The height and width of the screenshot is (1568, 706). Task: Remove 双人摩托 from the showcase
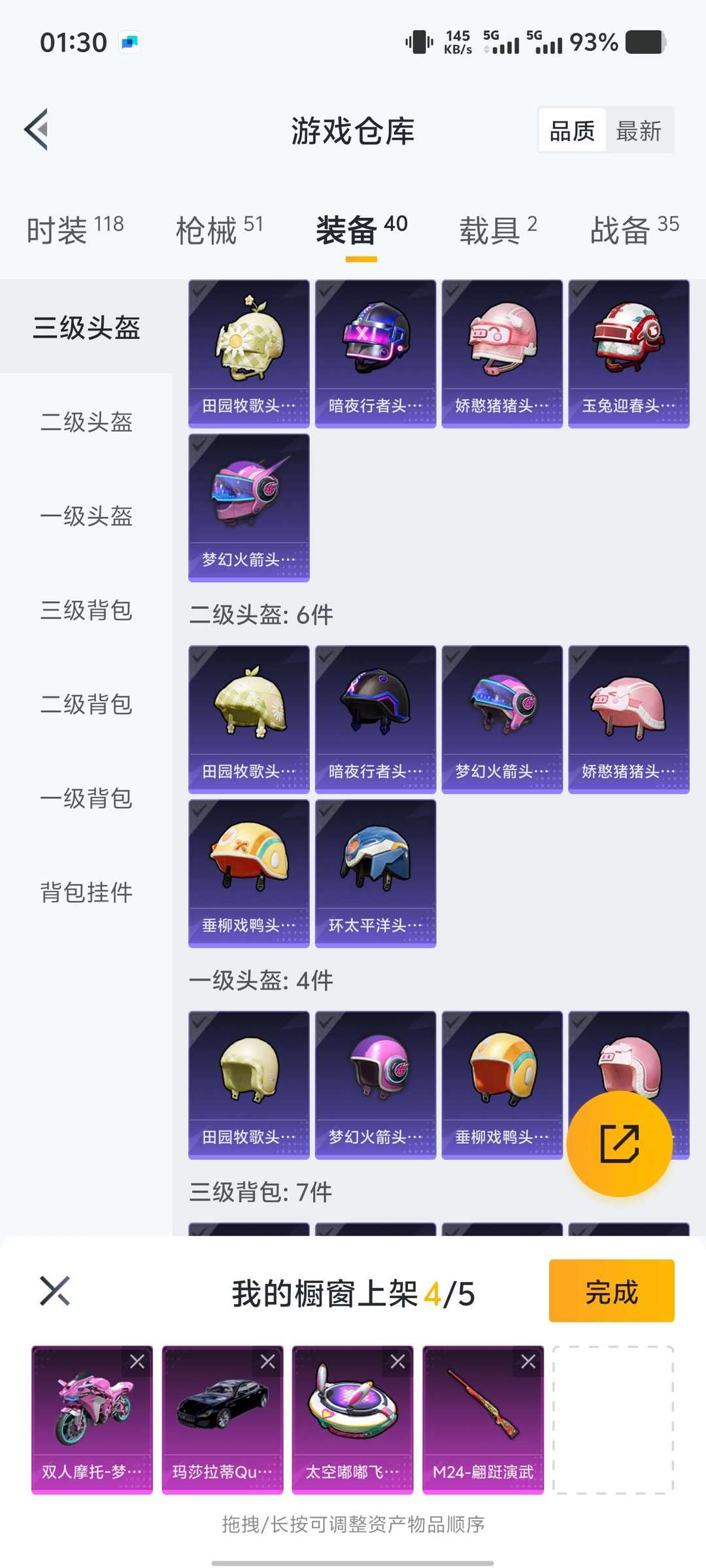tap(137, 1362)
